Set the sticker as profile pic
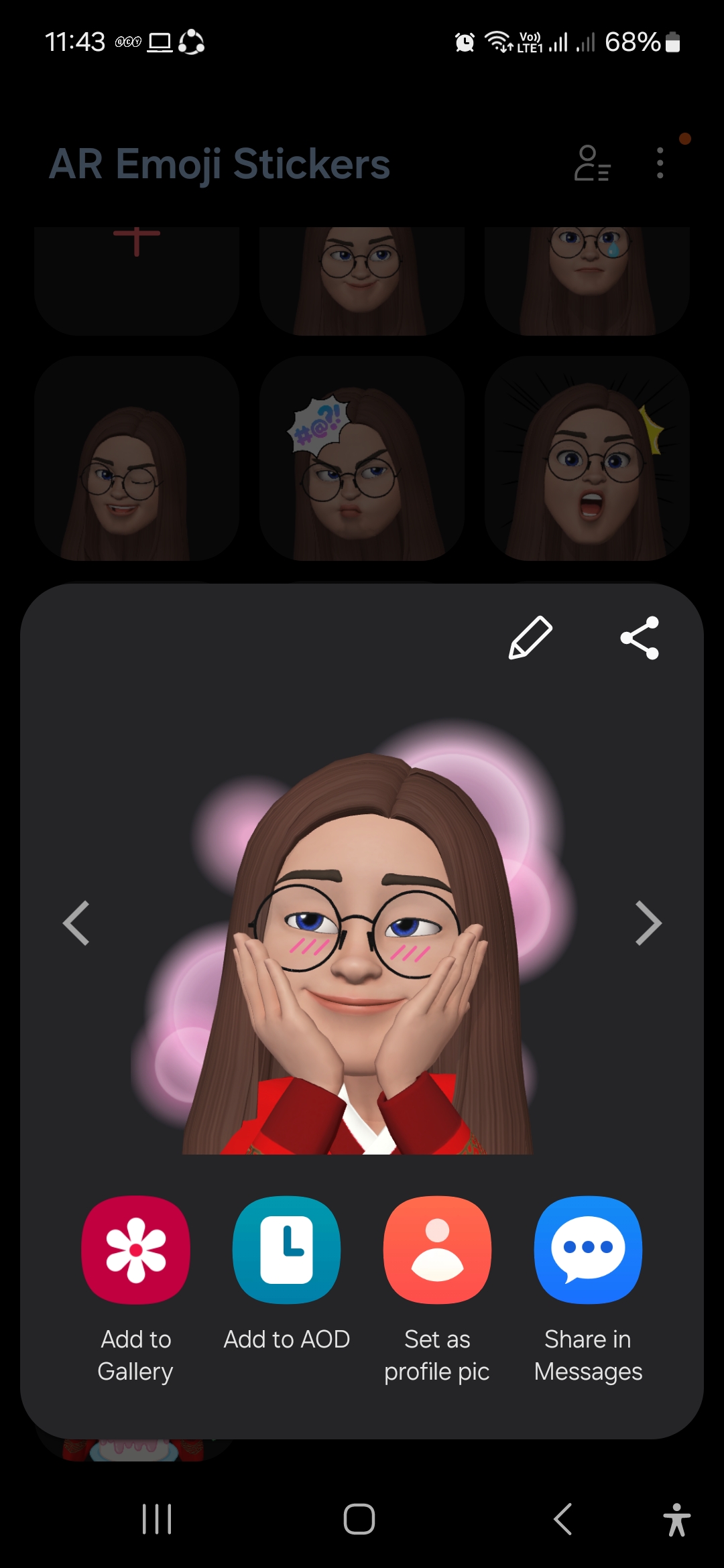Image resolution: width=724 pixels, height=1568 pixels. click(x=437, y=1250)
